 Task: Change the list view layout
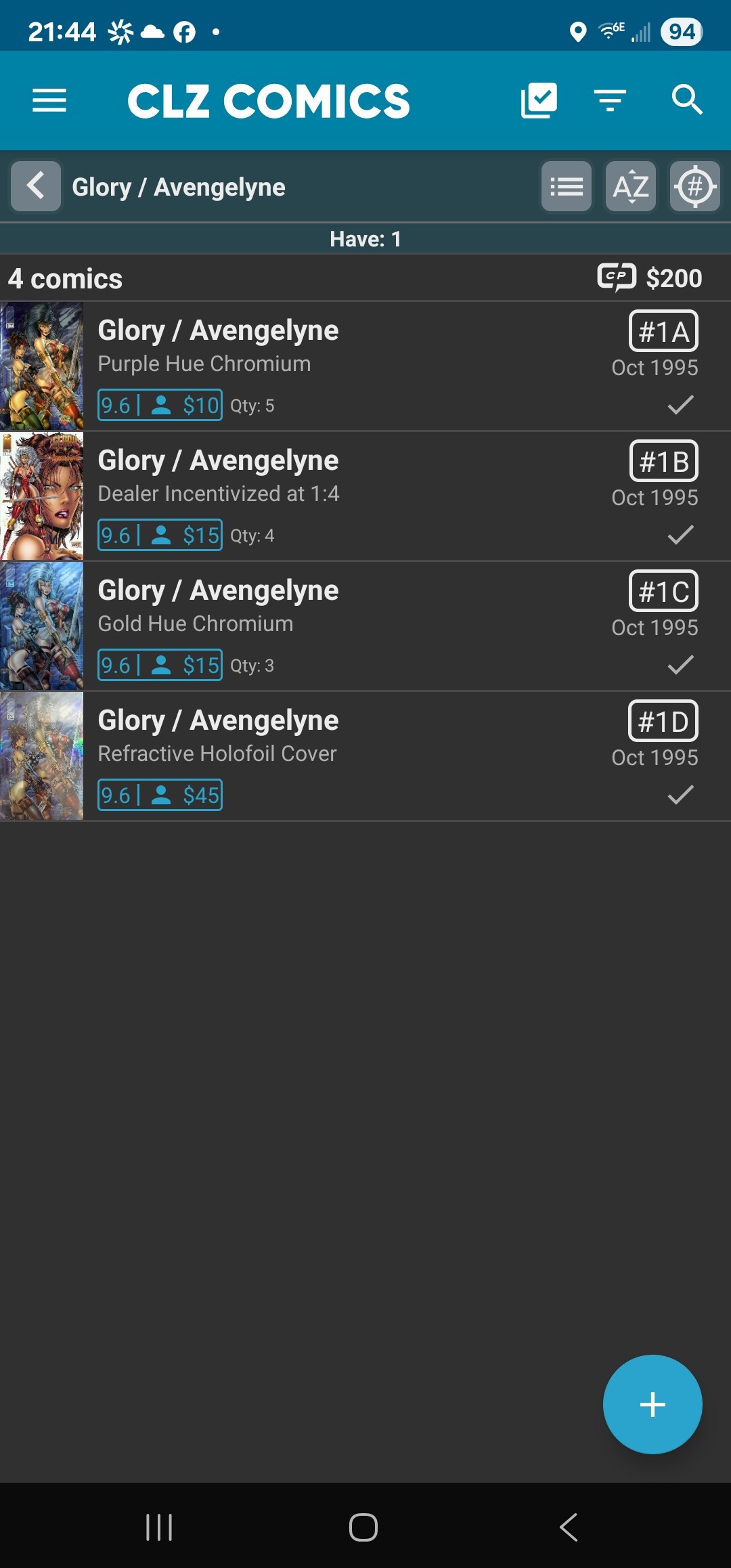[x=567, y=186]
